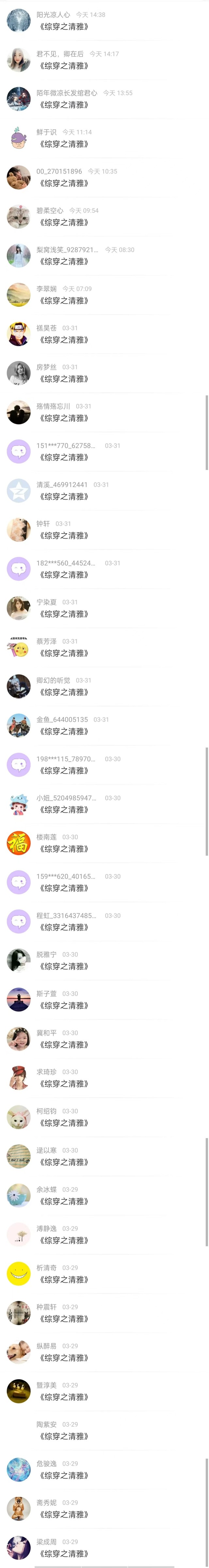Open the row by 蔡芳泽
The image size is (209, 1568).
pyautogui.click(x=104, y=648)
